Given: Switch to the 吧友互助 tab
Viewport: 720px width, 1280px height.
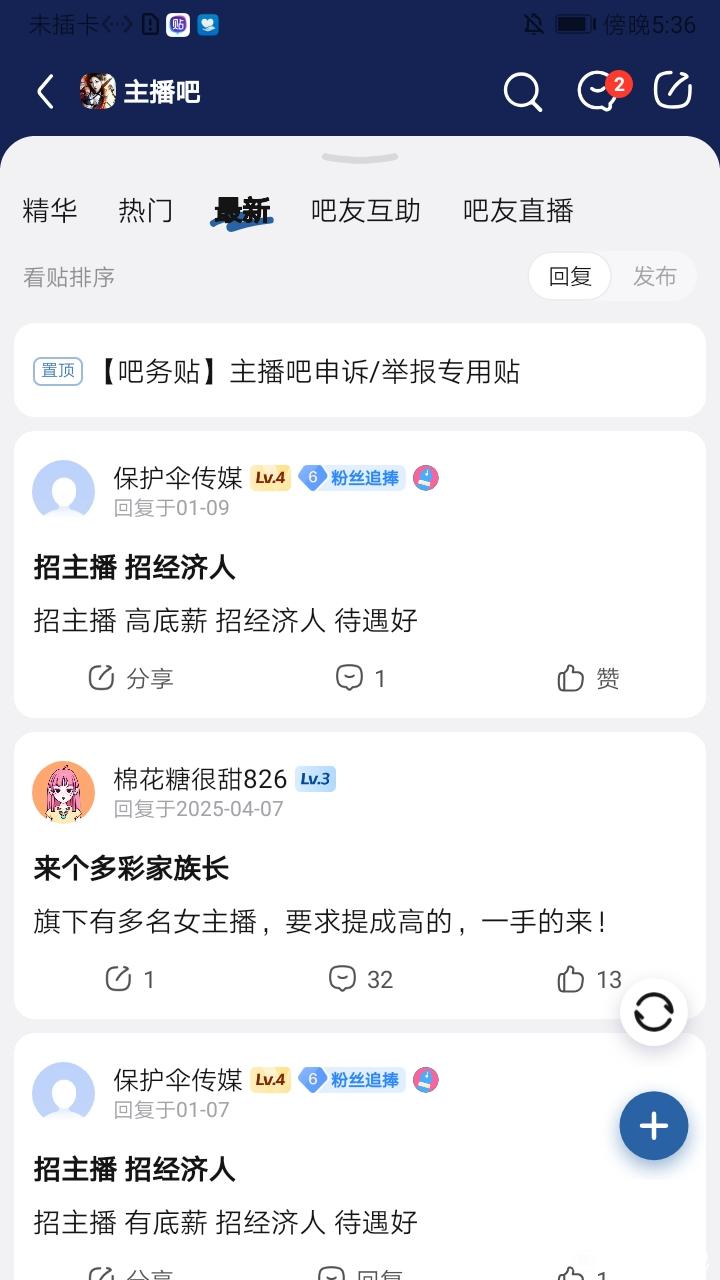Looking at the screenshot, I should [x=366, y=211].
